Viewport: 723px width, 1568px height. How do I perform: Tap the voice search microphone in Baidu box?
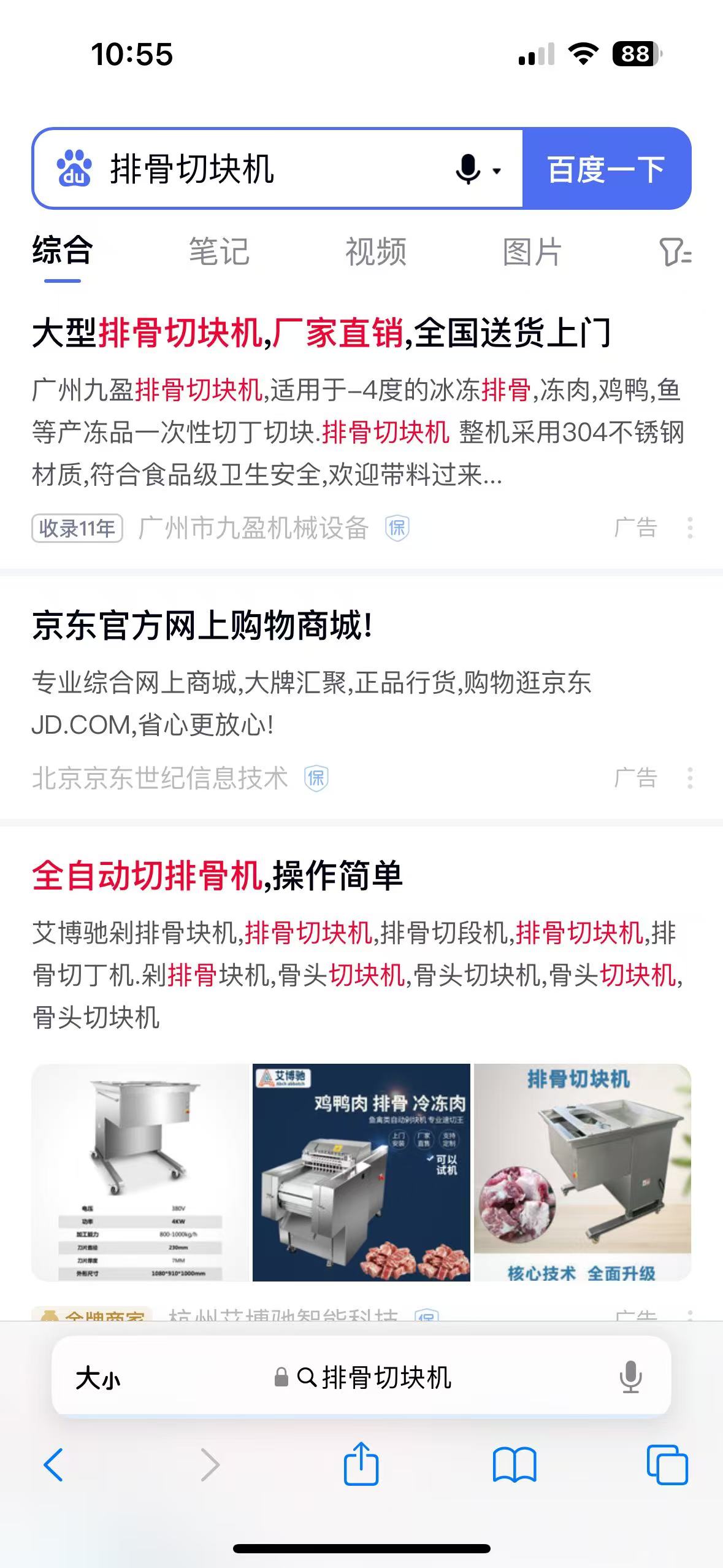(469, 169)
